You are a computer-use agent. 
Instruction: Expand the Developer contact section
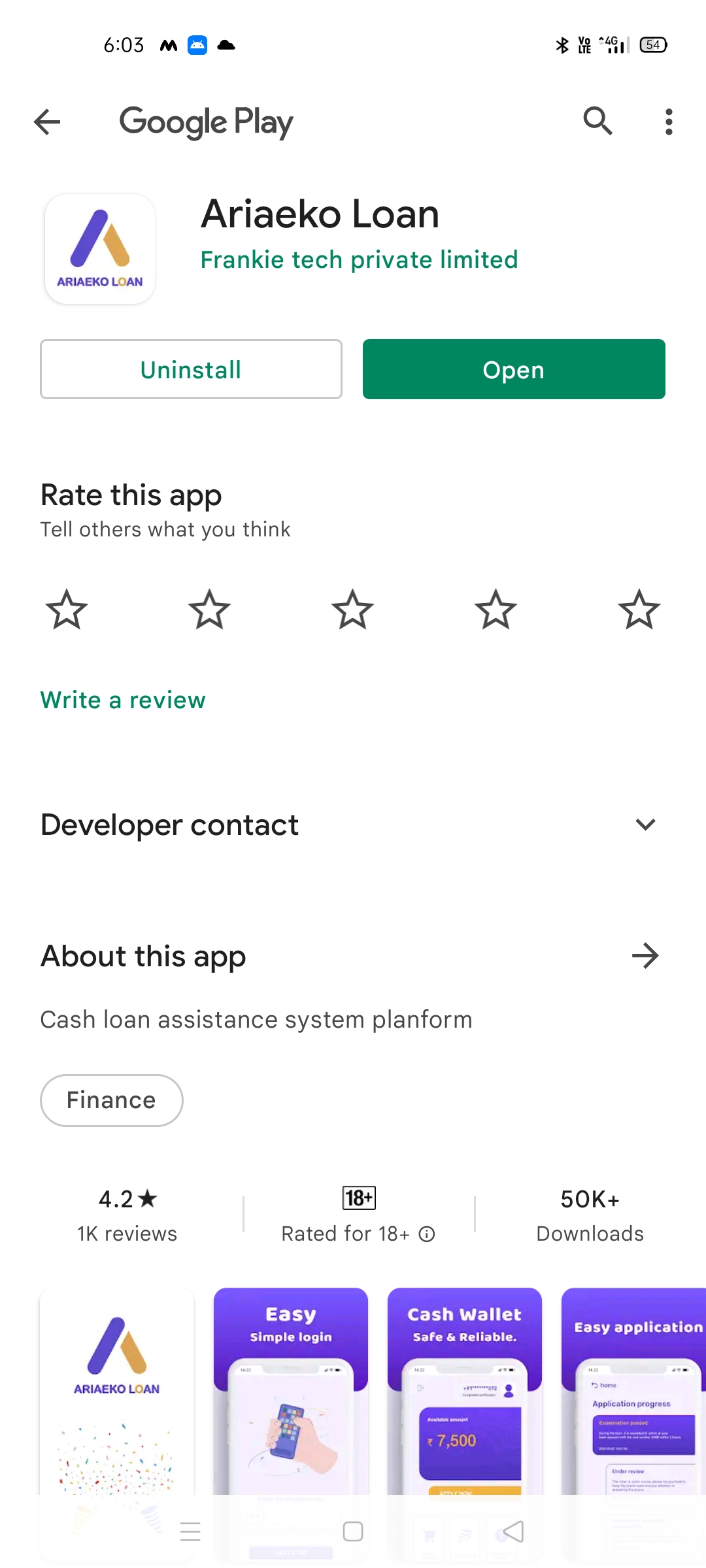tap(645, 825)
